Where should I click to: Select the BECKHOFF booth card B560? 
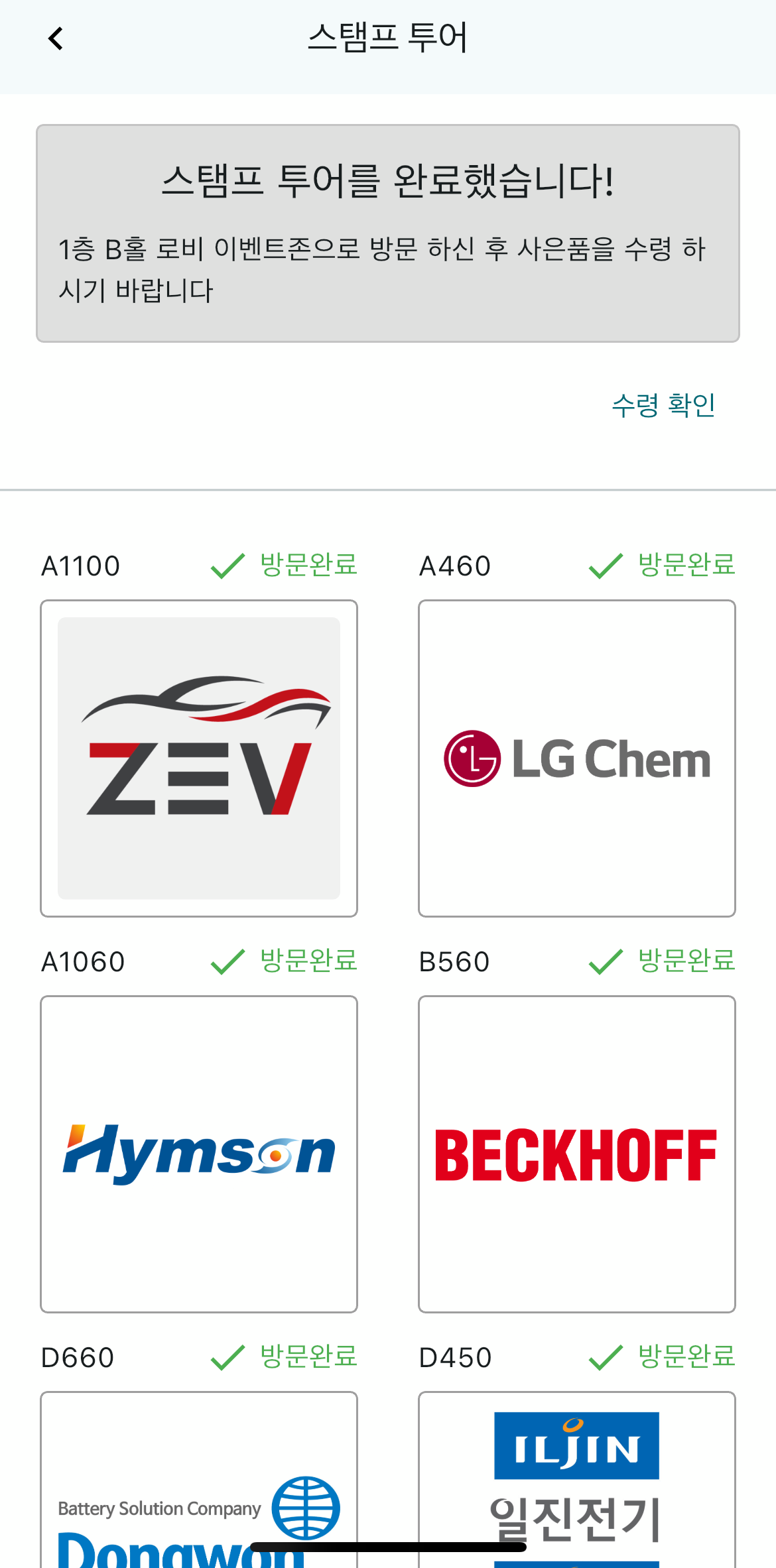[x=577, y=1154]
